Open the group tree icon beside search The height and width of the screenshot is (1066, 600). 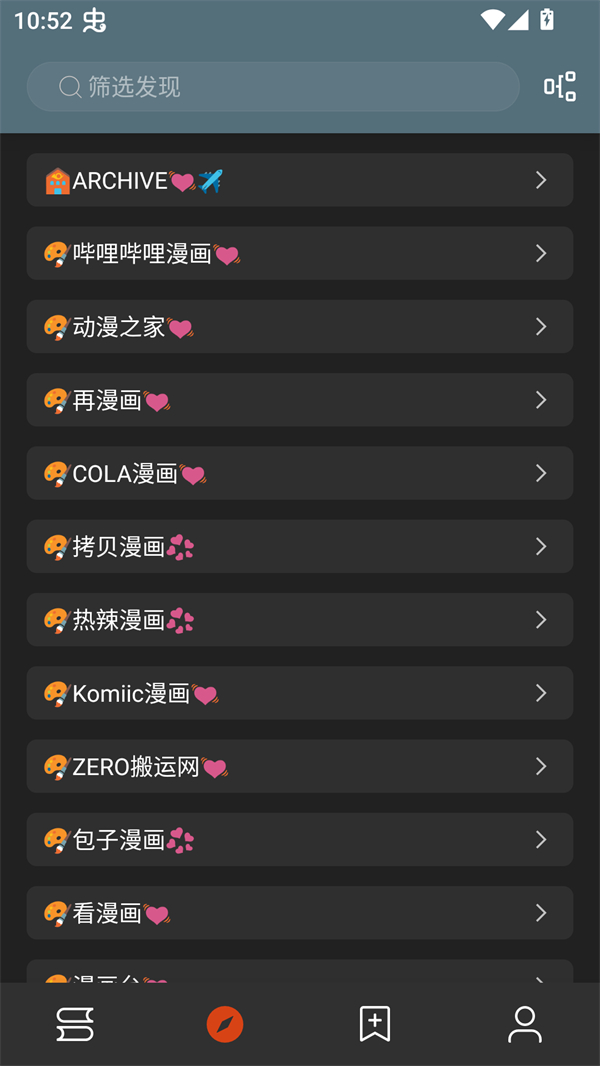pyautogui.click(x=560, y=87)
